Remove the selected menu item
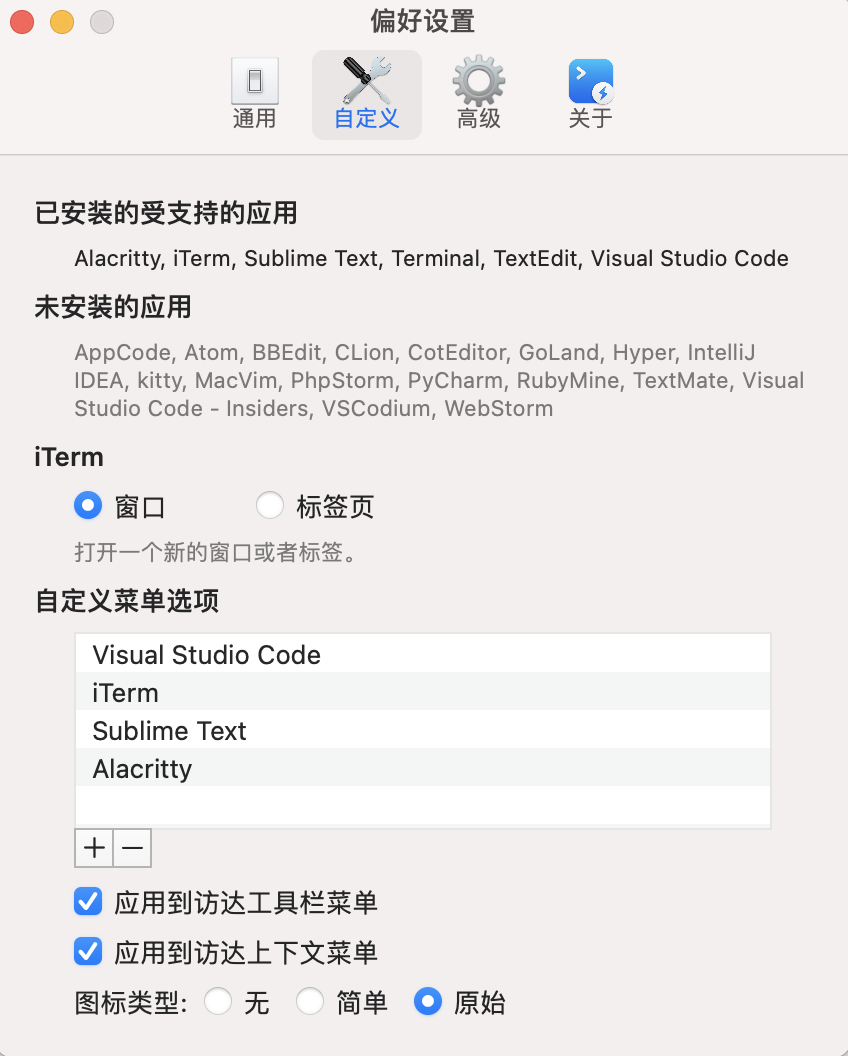Screen dimensions: 848x1056 pyautogui.click(x=132, y=849)
